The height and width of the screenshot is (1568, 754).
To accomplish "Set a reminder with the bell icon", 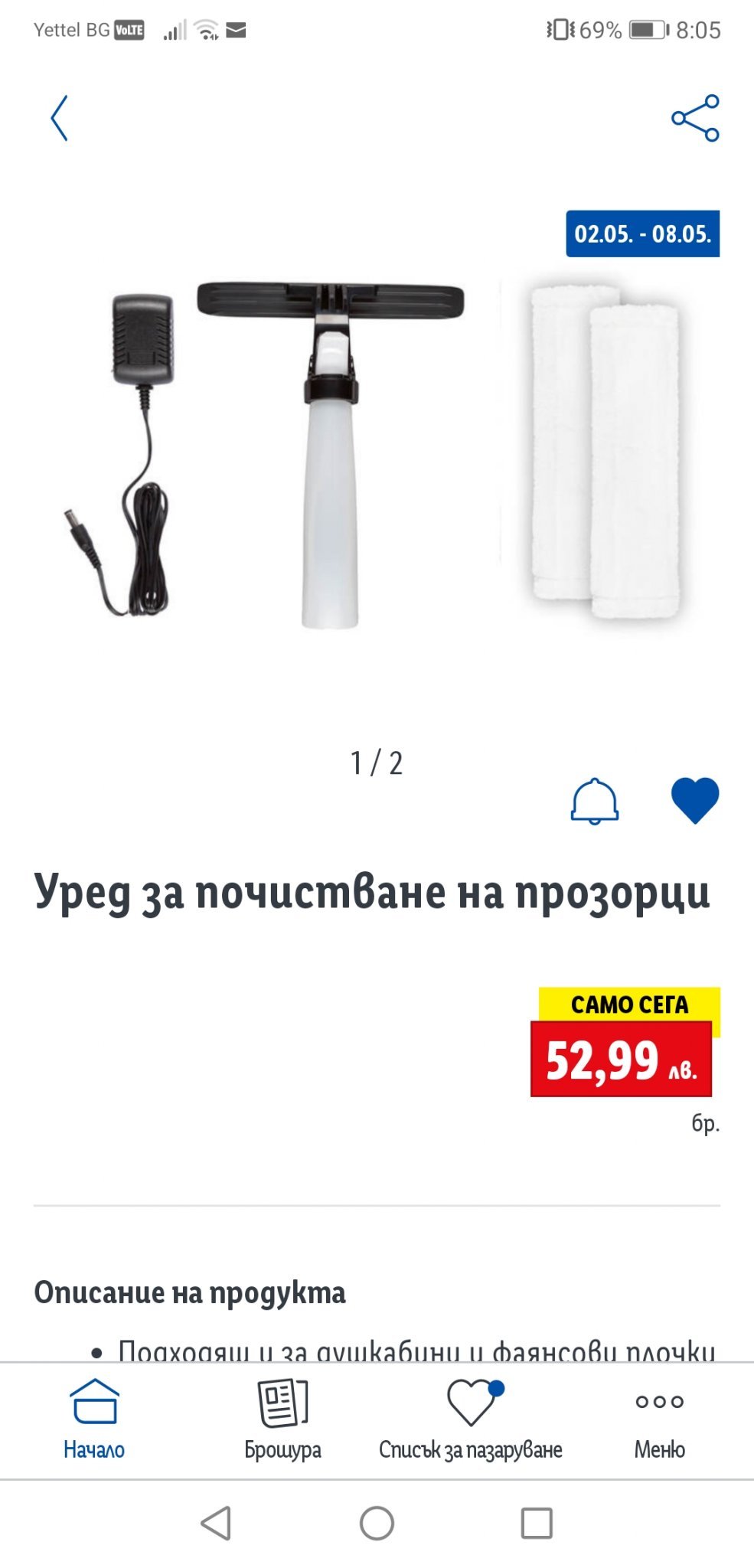I will click(x=594, y=801).
